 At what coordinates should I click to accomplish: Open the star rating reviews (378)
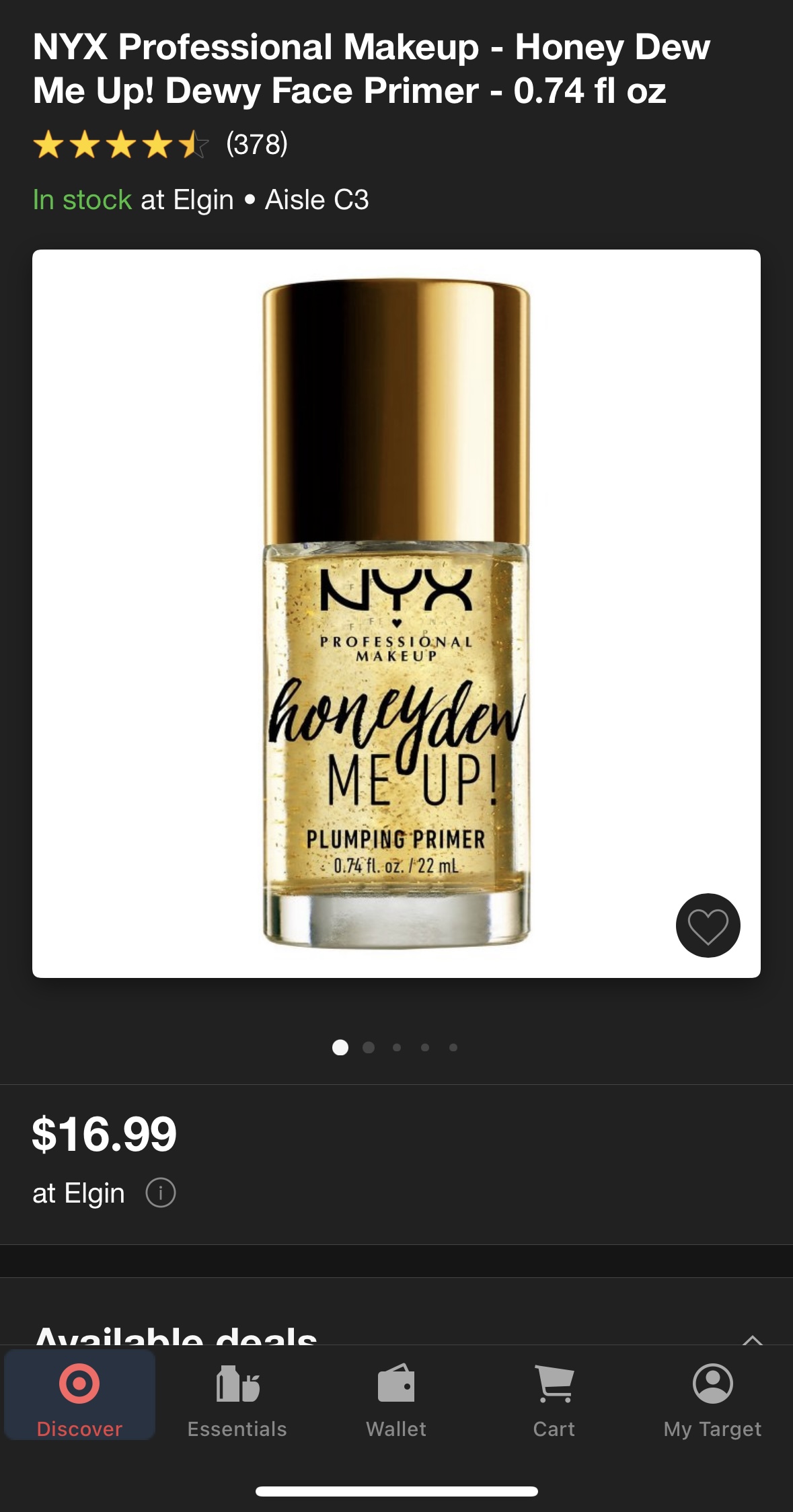tap(161, 144)
